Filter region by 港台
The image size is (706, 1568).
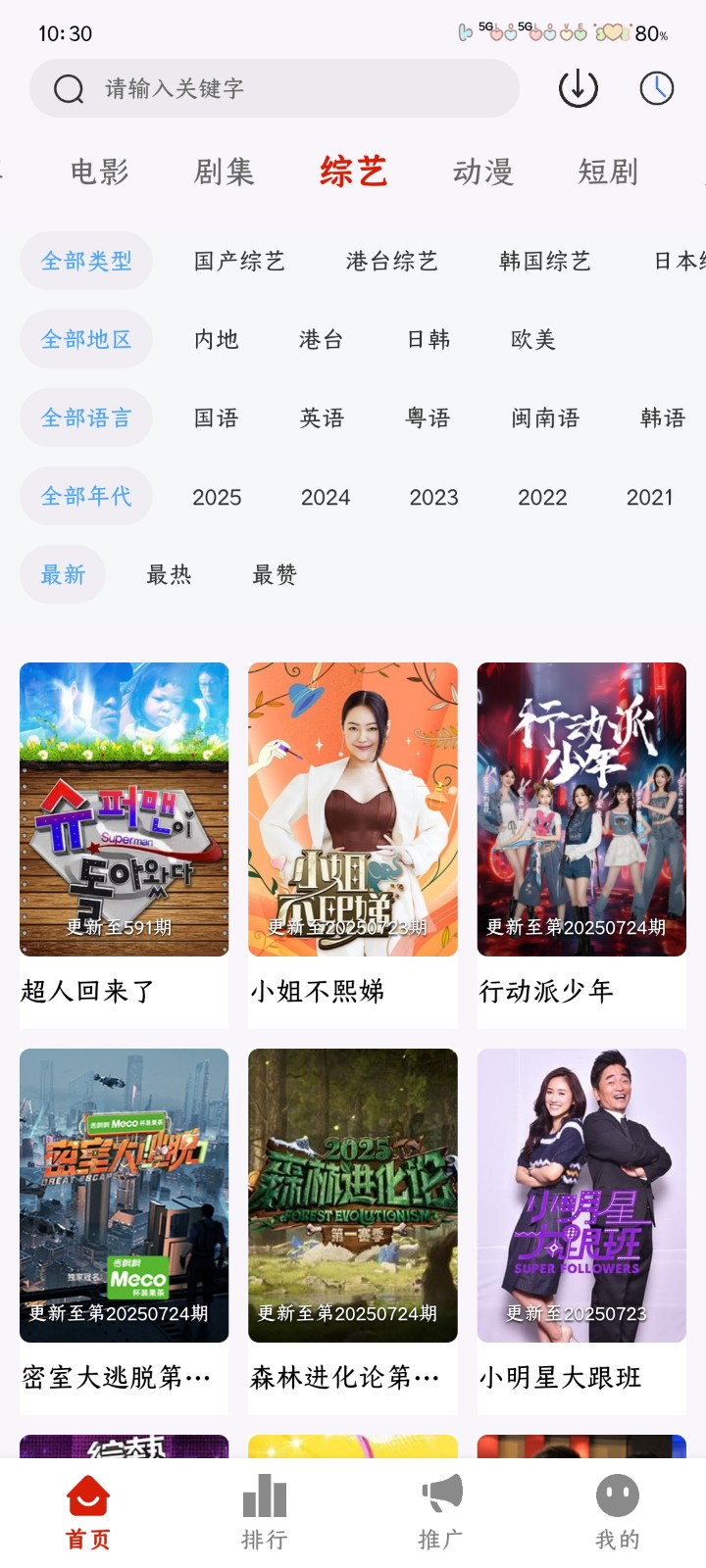point(322,339)
